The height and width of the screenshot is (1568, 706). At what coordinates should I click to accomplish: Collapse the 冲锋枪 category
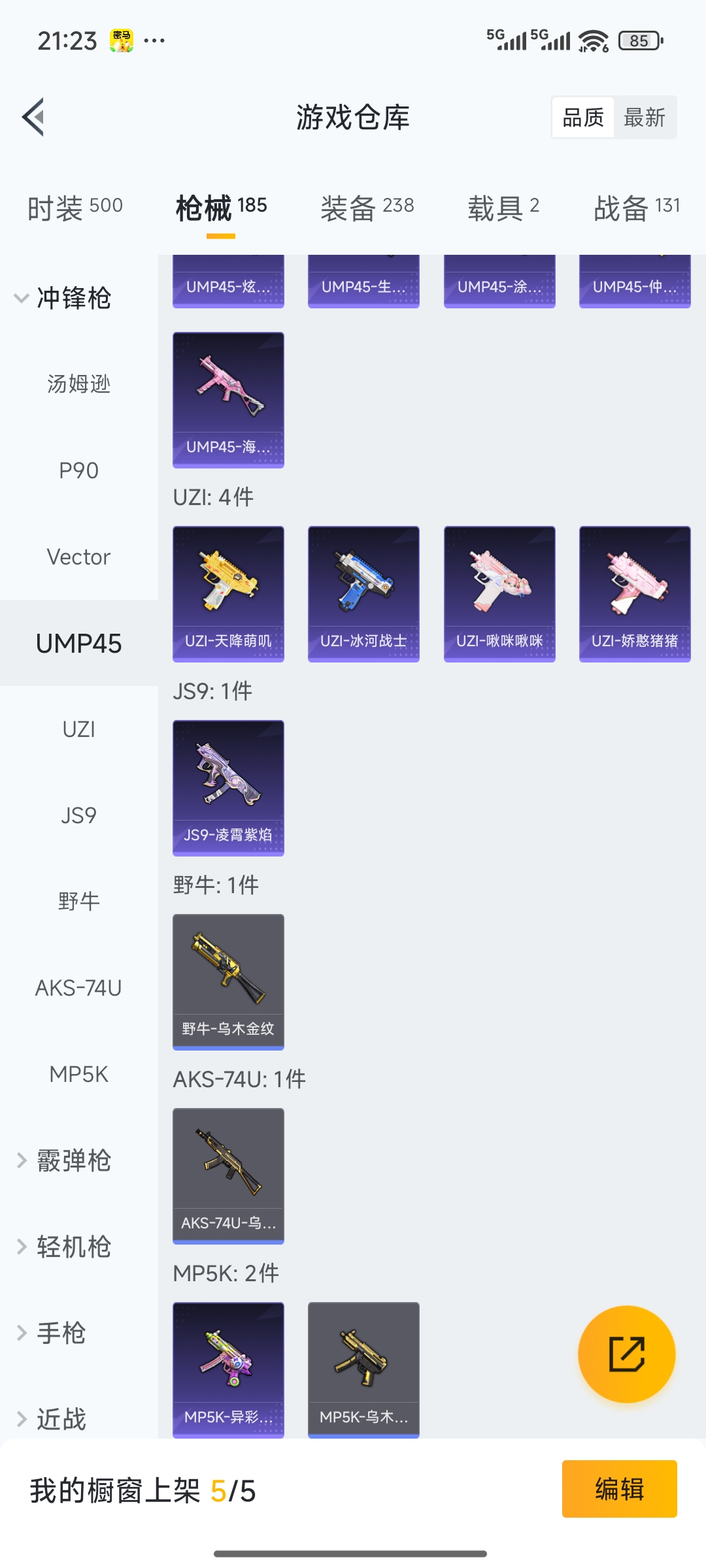(65, 298)
